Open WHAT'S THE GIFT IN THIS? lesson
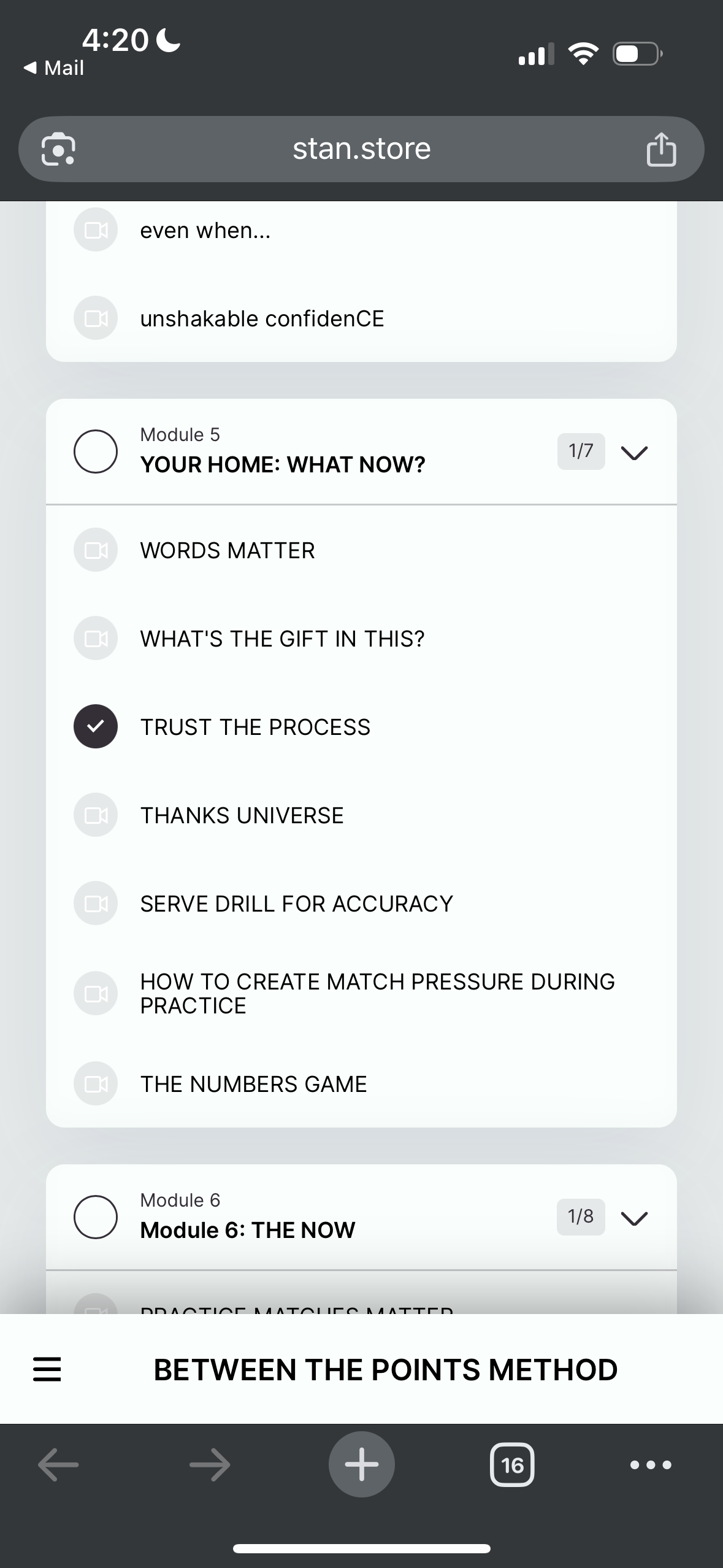723x1568 pixels. point(282,639)
